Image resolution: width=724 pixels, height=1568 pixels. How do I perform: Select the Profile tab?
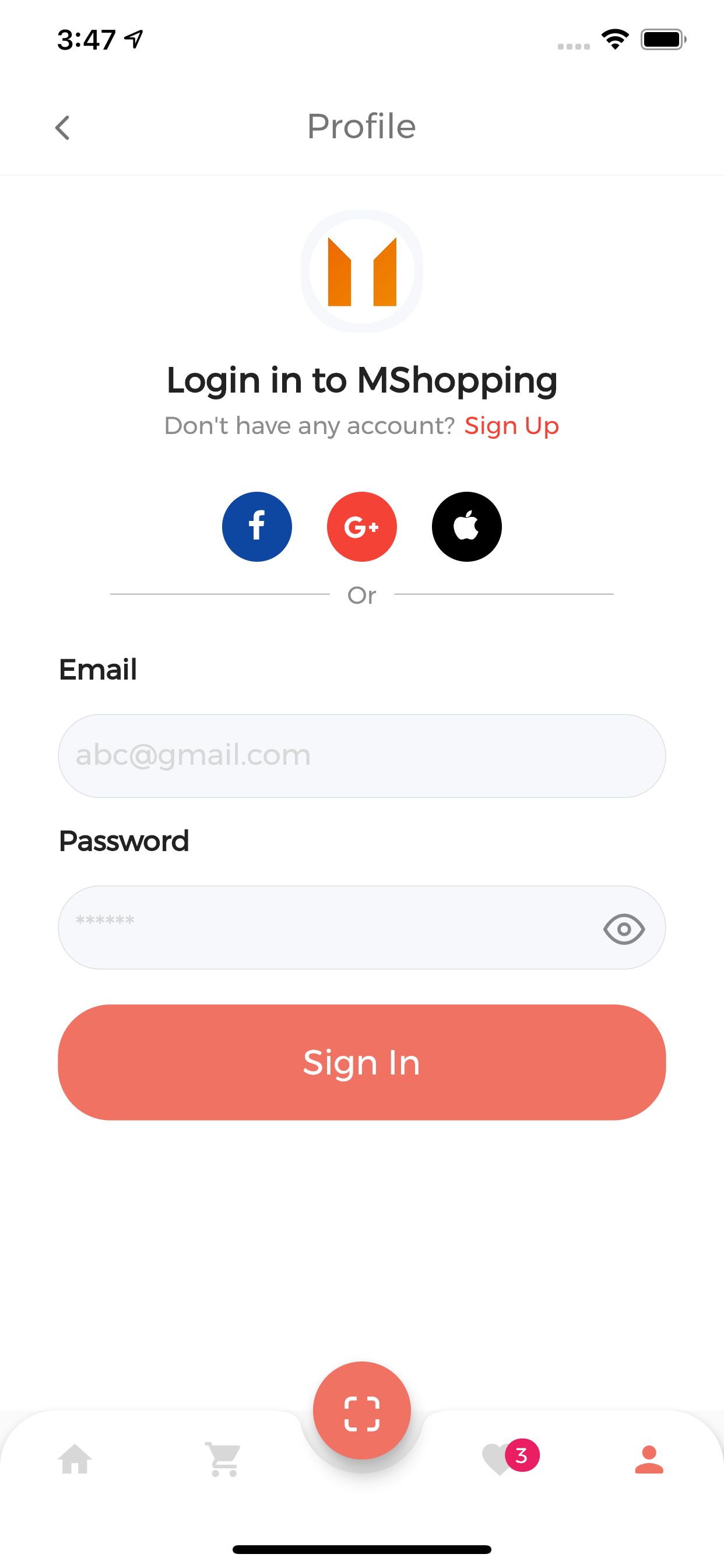[x=649, y=1459]
